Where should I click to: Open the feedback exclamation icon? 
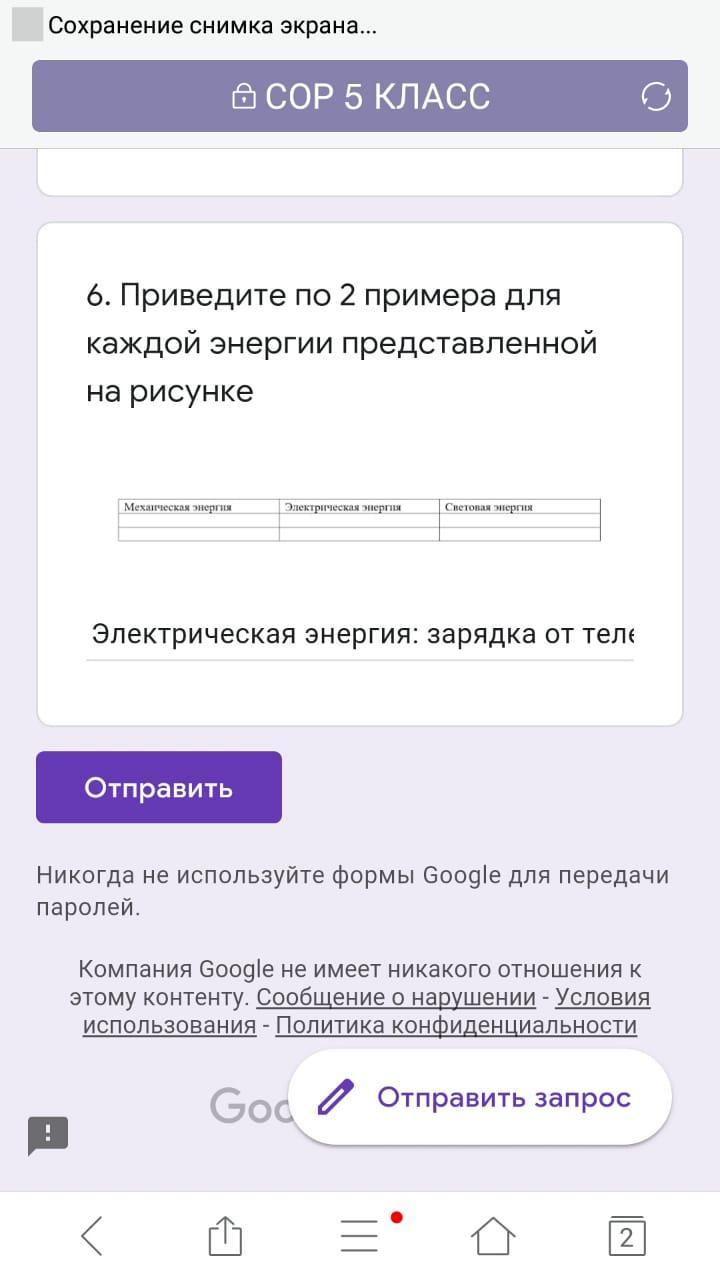[48, 1135]
